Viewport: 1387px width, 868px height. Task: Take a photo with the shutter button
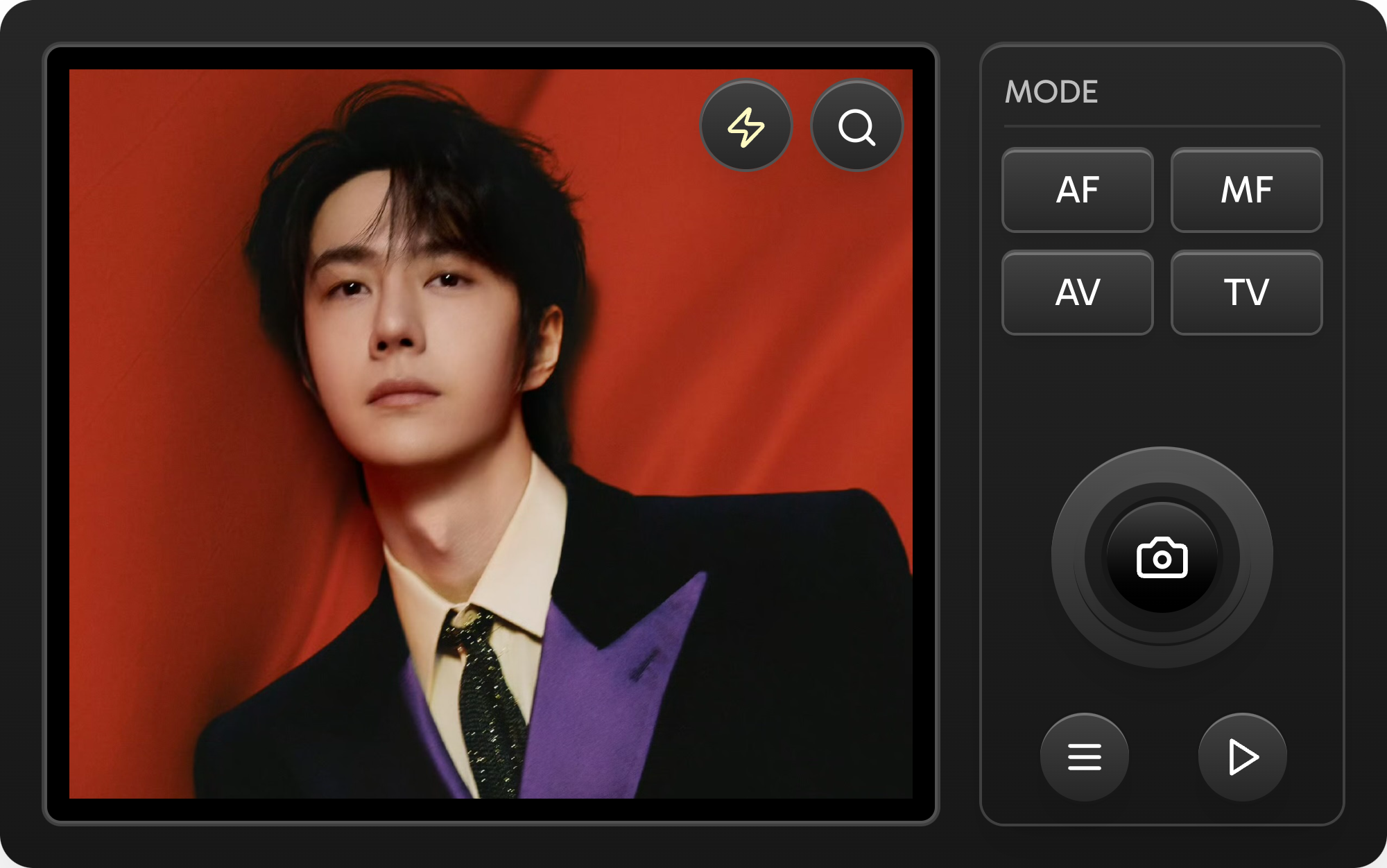(1162, 557)
